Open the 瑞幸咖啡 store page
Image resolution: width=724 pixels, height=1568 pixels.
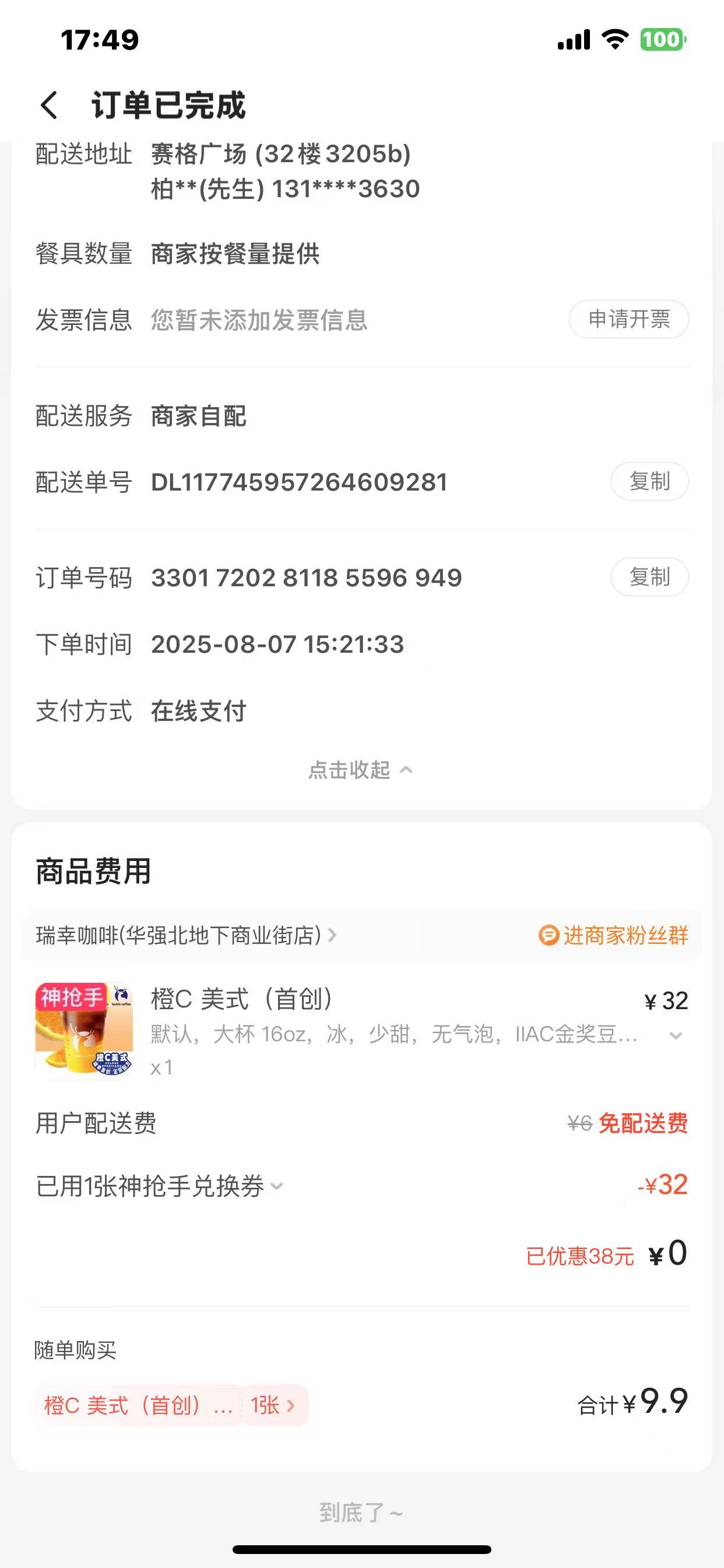[x=185, y=935]
